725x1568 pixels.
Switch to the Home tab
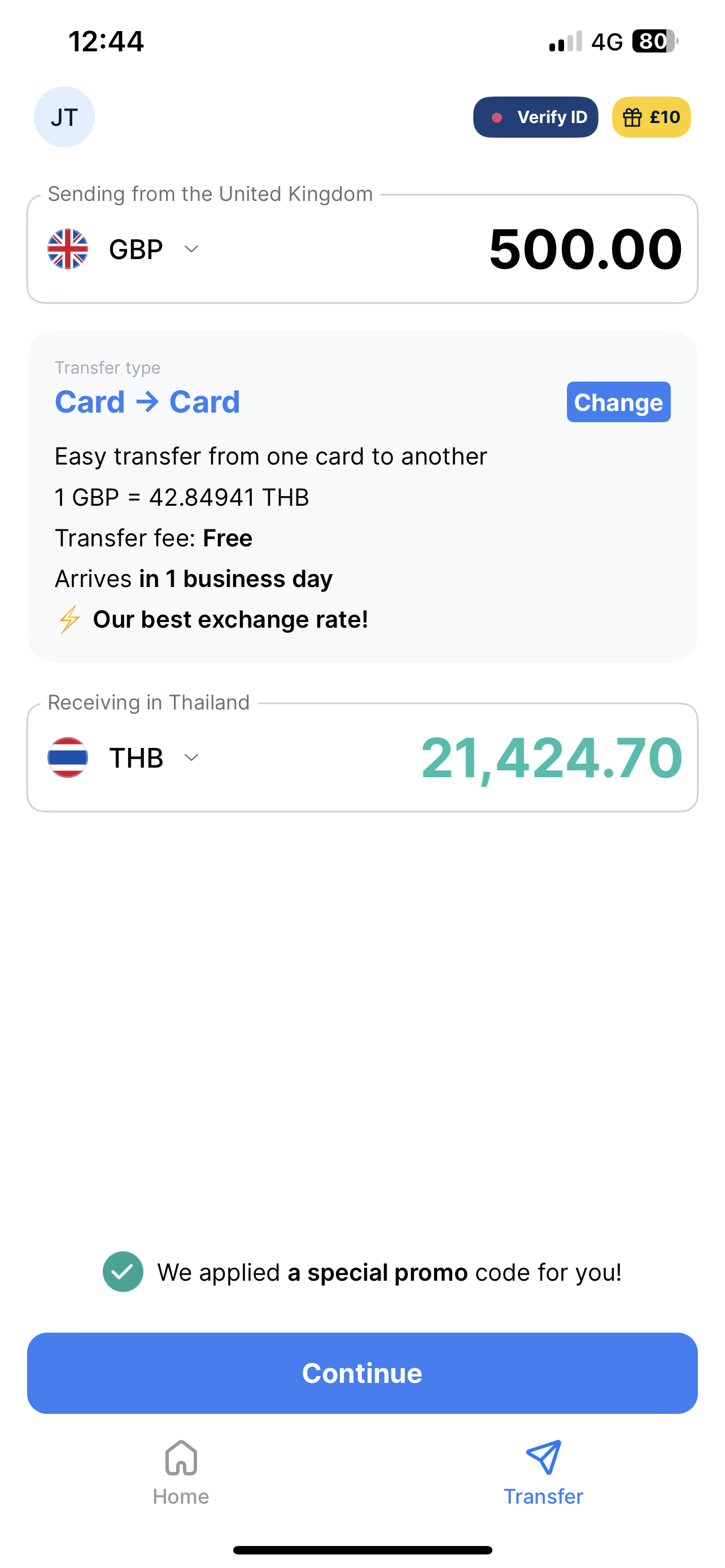pyautogui.click(x=181, y=1471)
